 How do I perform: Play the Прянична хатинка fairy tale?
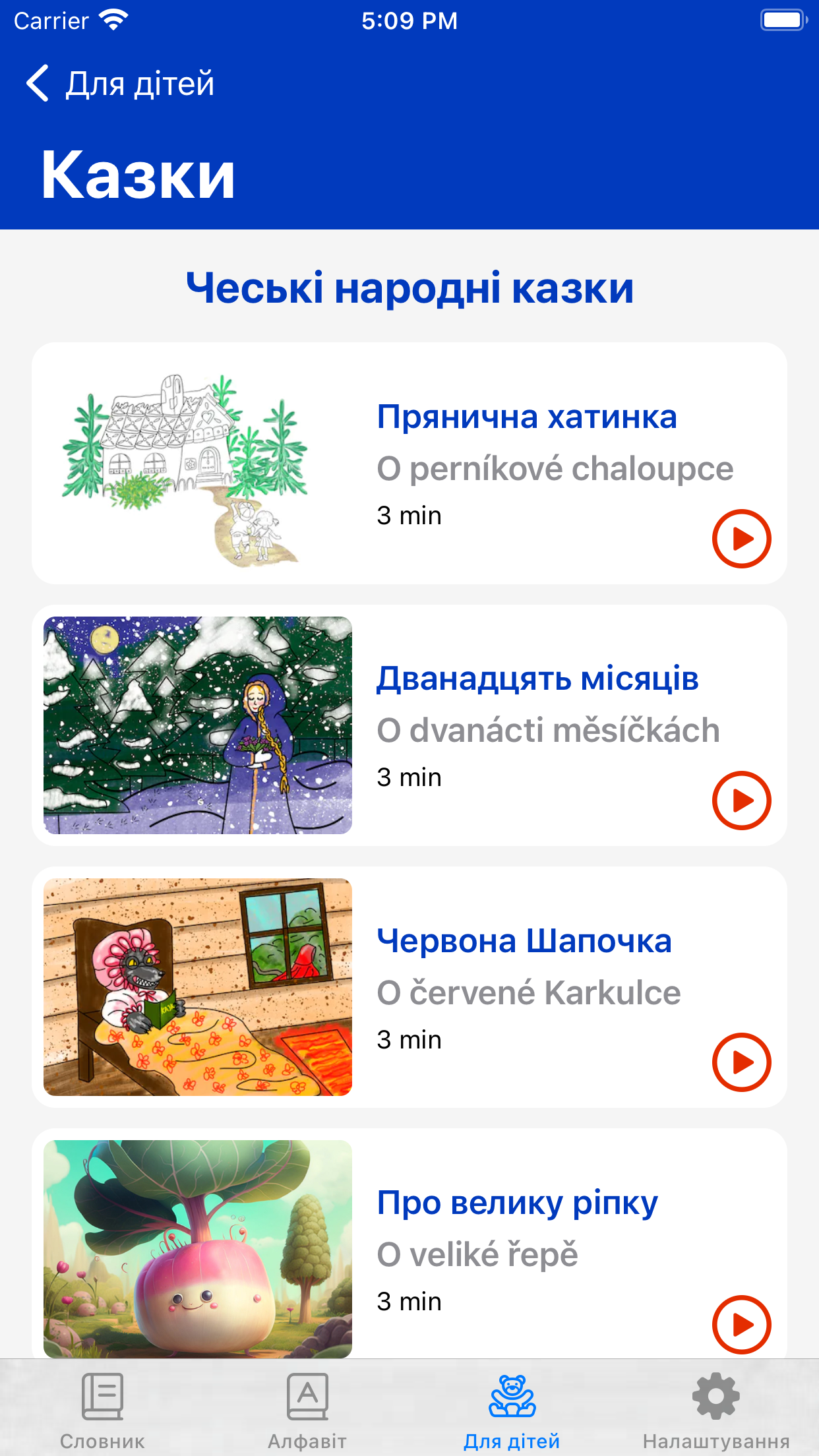click(741, 538)
